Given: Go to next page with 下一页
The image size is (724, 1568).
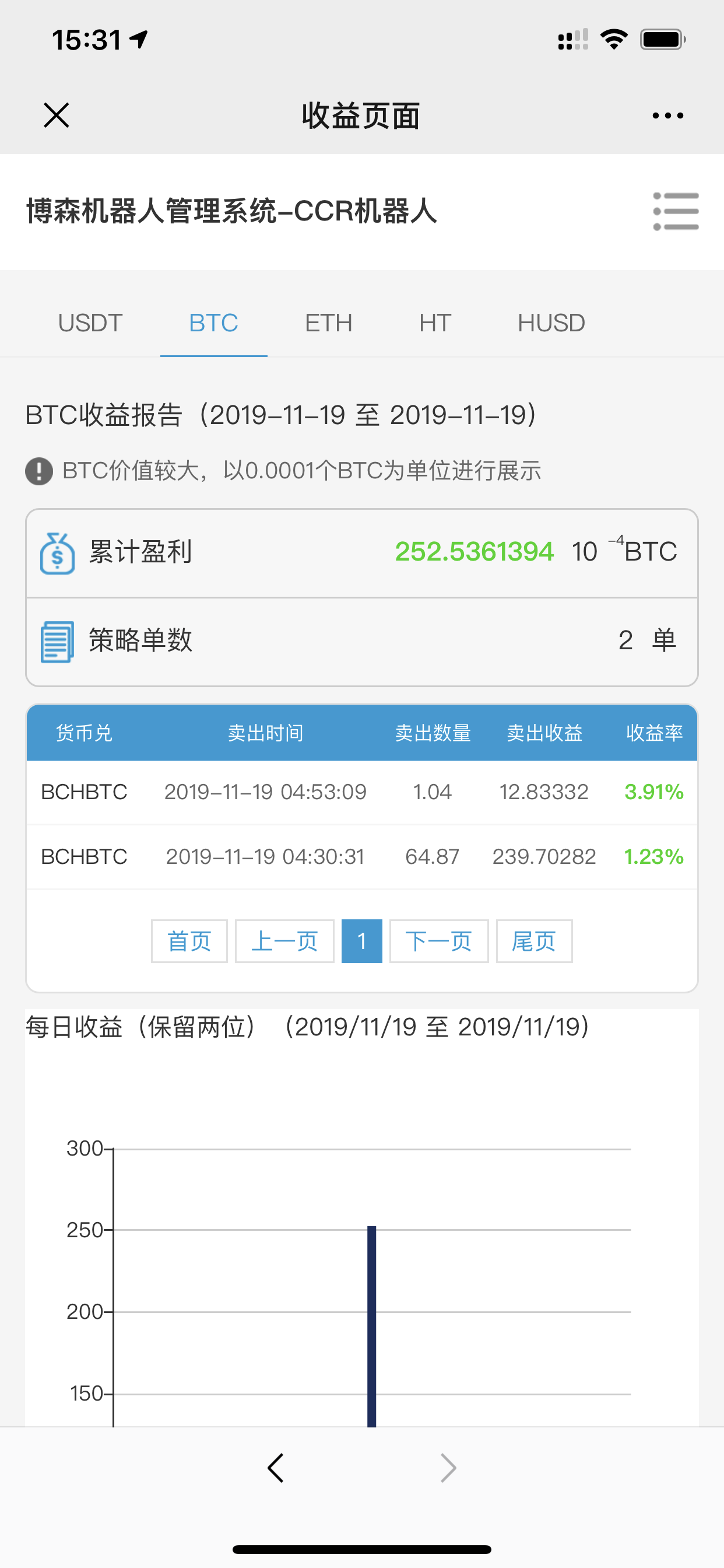Looking at the screenshot, I should click(440, 941).
